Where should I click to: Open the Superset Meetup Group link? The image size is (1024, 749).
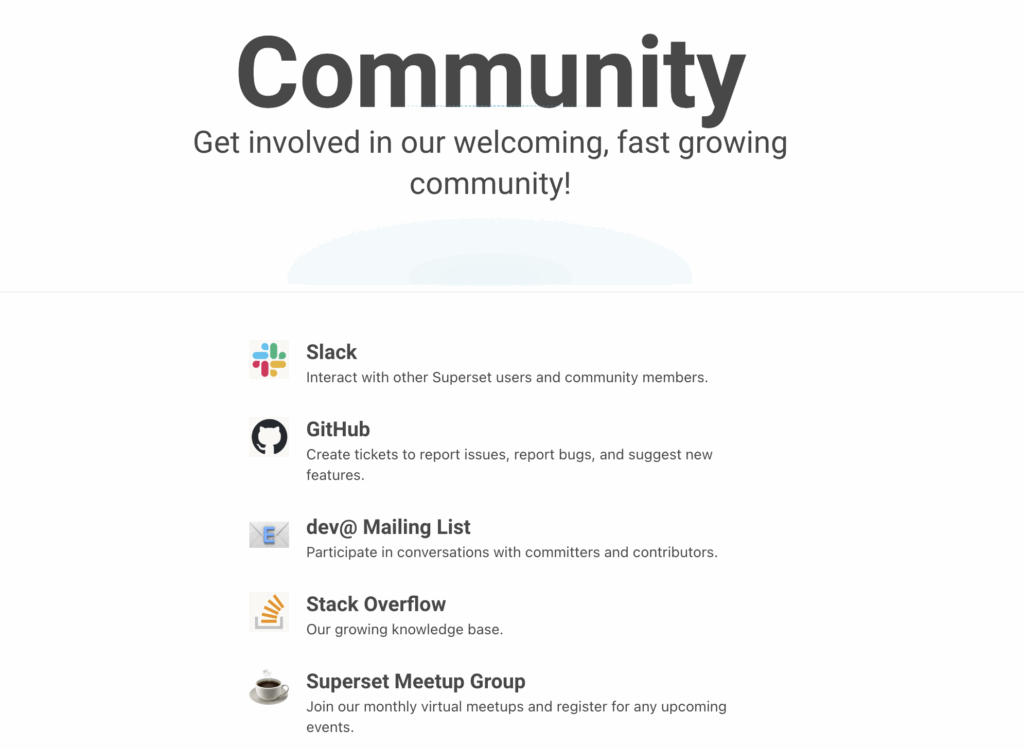415,681
